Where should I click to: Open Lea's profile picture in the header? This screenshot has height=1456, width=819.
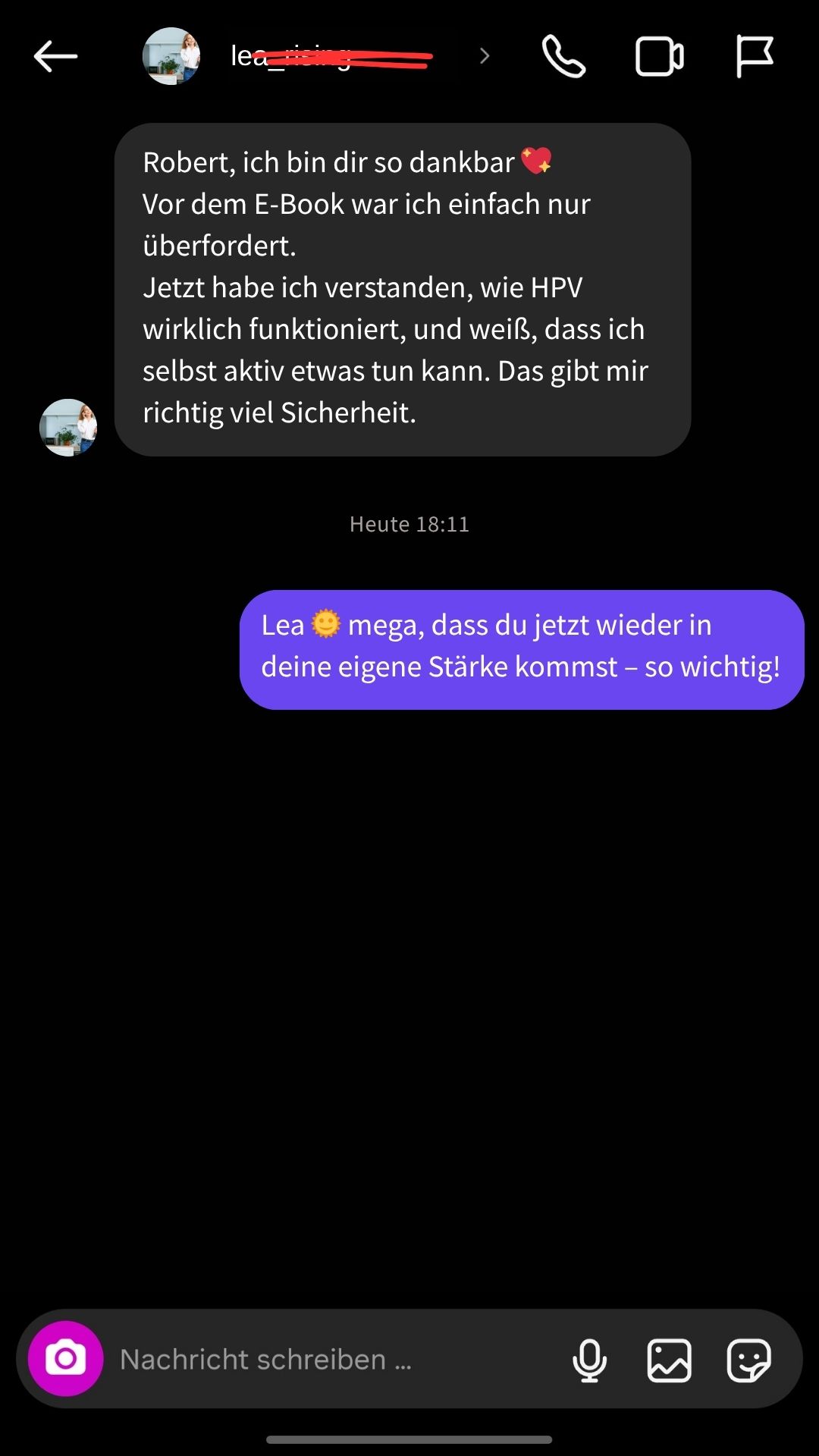coord(172,56)
